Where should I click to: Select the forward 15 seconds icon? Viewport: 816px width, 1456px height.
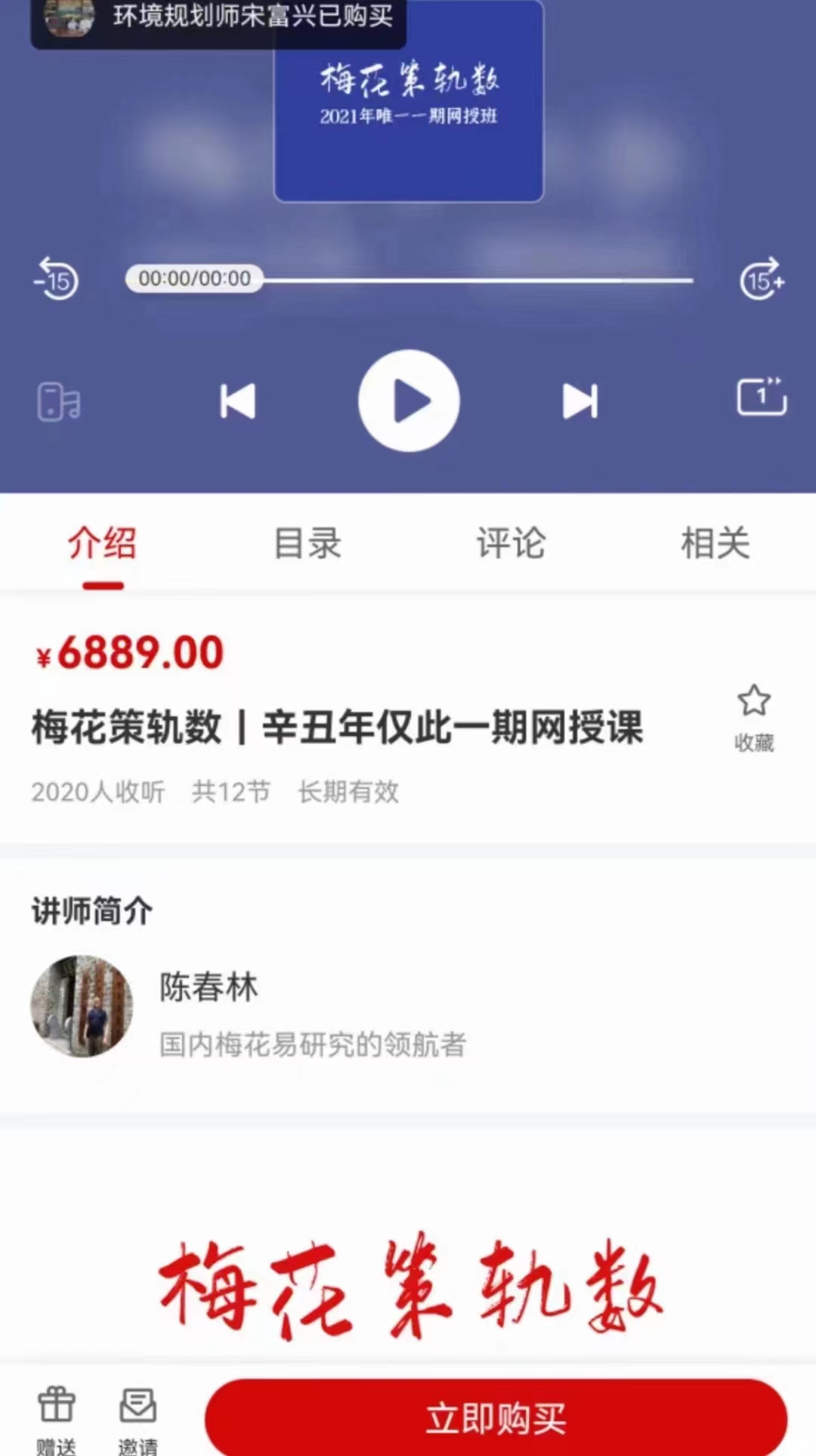point(762,280)
